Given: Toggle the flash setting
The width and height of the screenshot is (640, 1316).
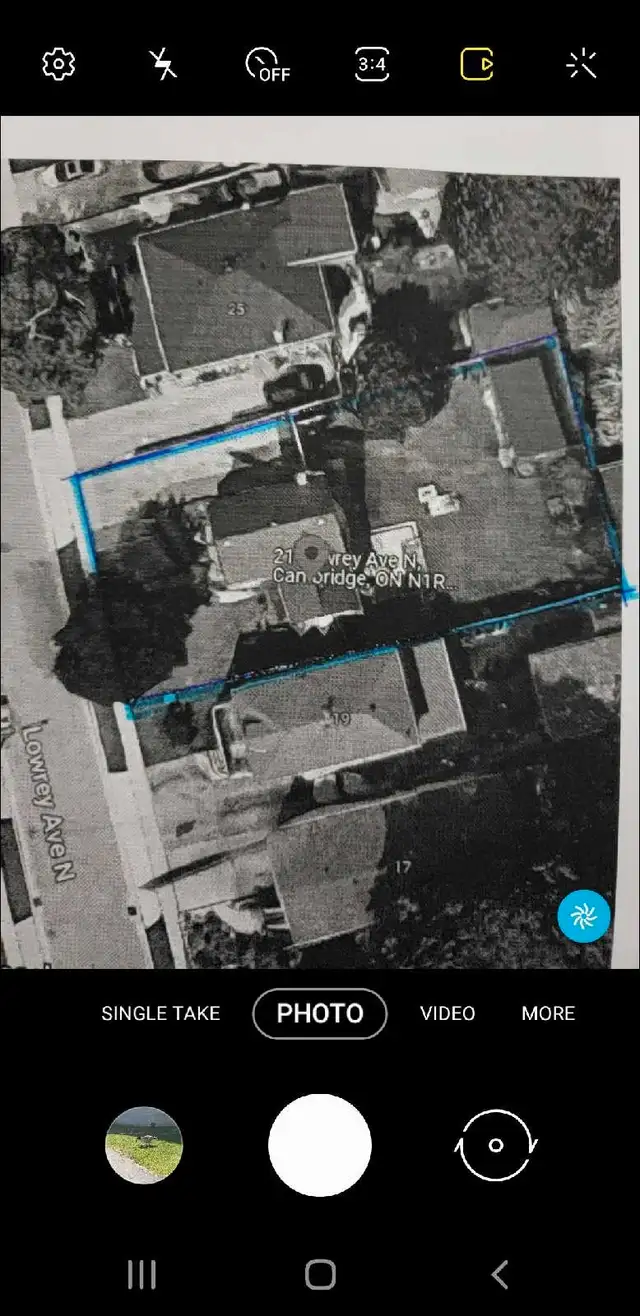Looking at the screenshot, I should (x=163, y=65).
